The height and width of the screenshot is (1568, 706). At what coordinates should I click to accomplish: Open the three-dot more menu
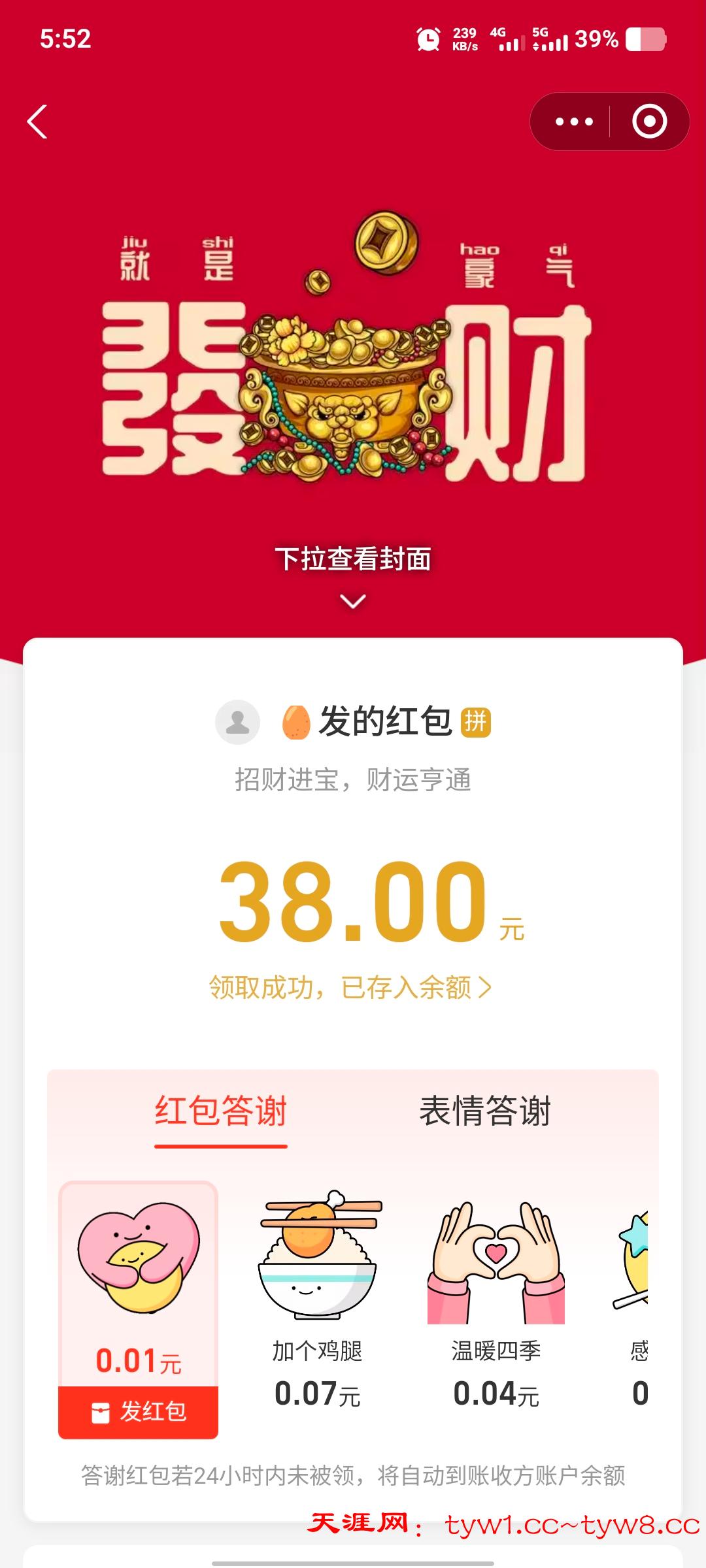pyautogui.click(x=574, y=122)
